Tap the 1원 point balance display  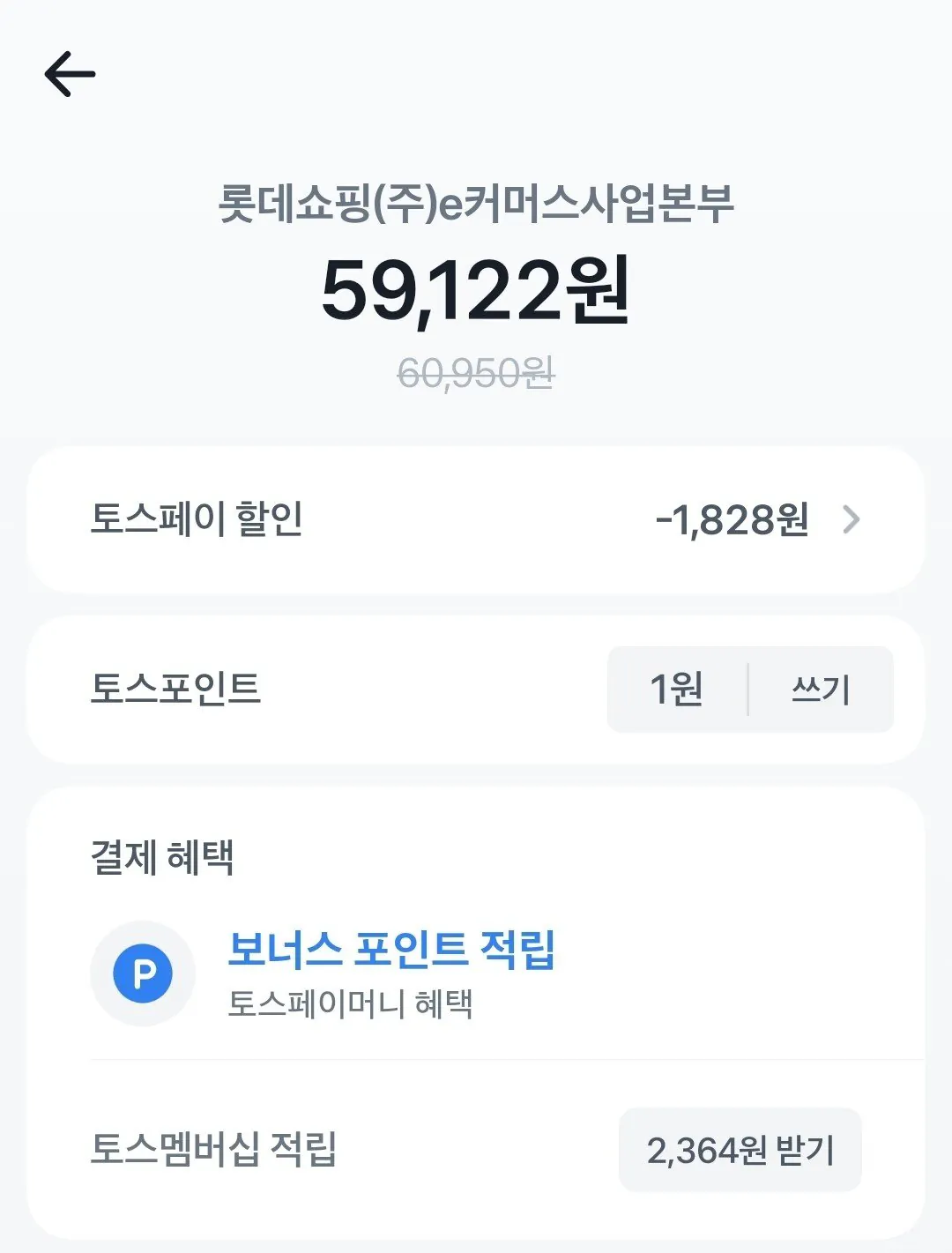tap(675, 690)
